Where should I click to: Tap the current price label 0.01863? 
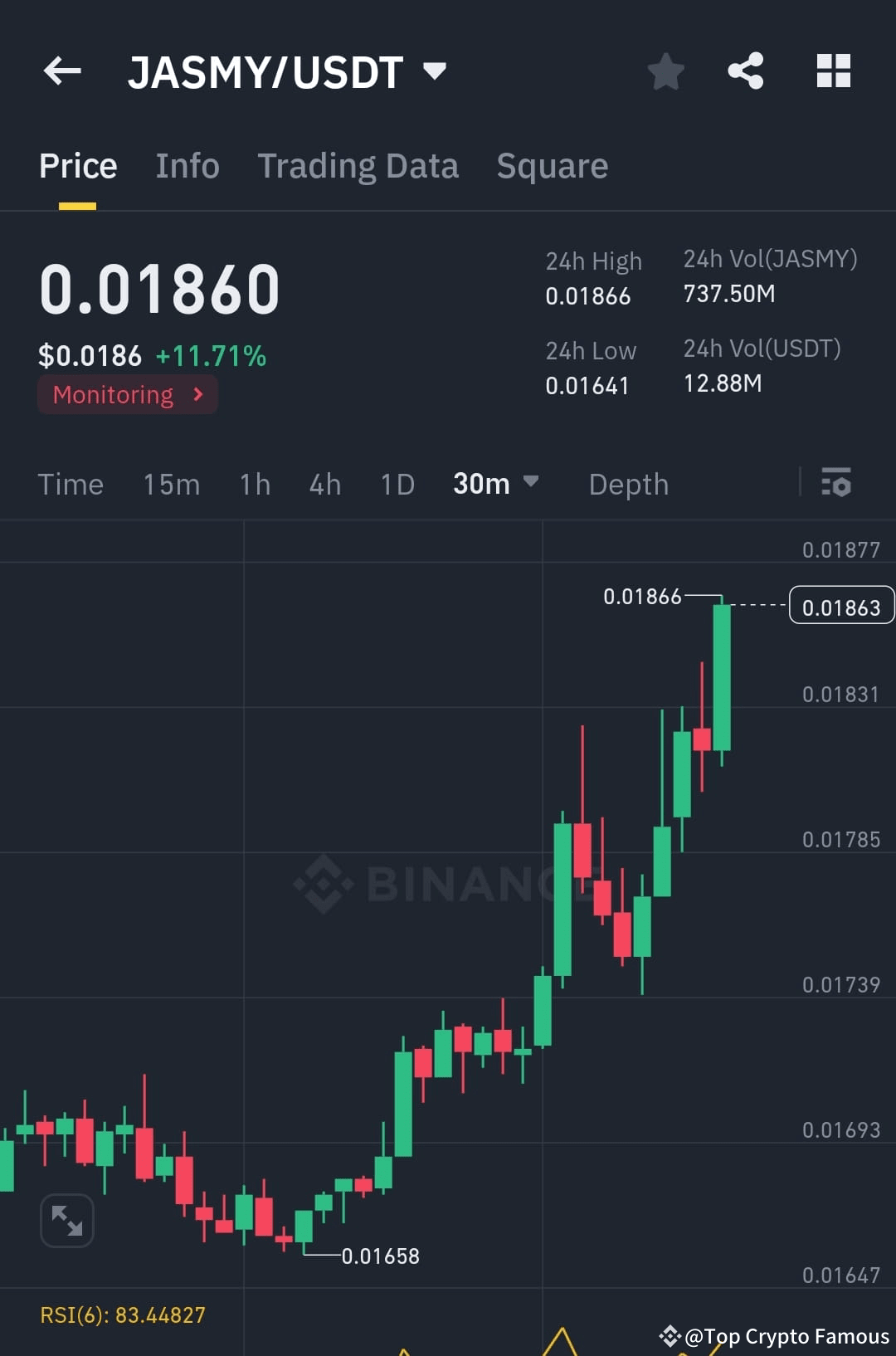click(x=842, y=607)
